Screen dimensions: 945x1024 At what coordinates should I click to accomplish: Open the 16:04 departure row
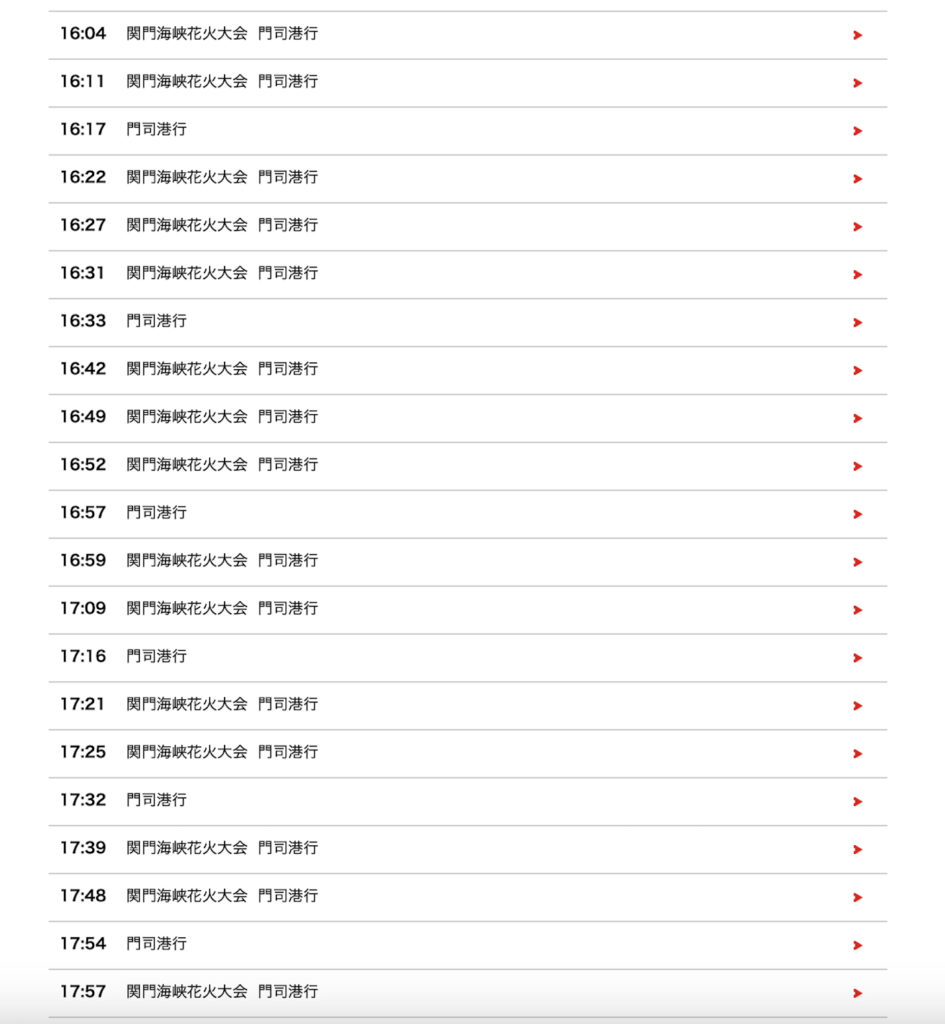pyautogui.click(x=467, y=34)
